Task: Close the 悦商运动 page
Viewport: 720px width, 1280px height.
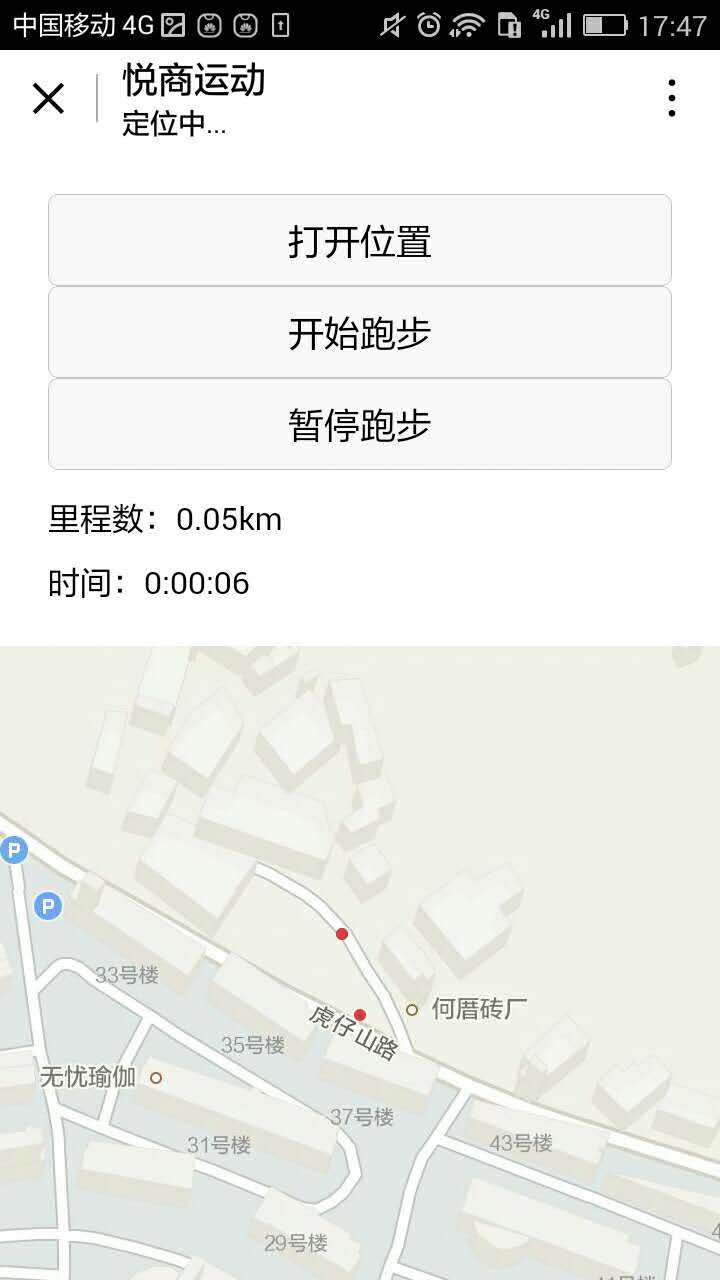Action: (48, 98)
